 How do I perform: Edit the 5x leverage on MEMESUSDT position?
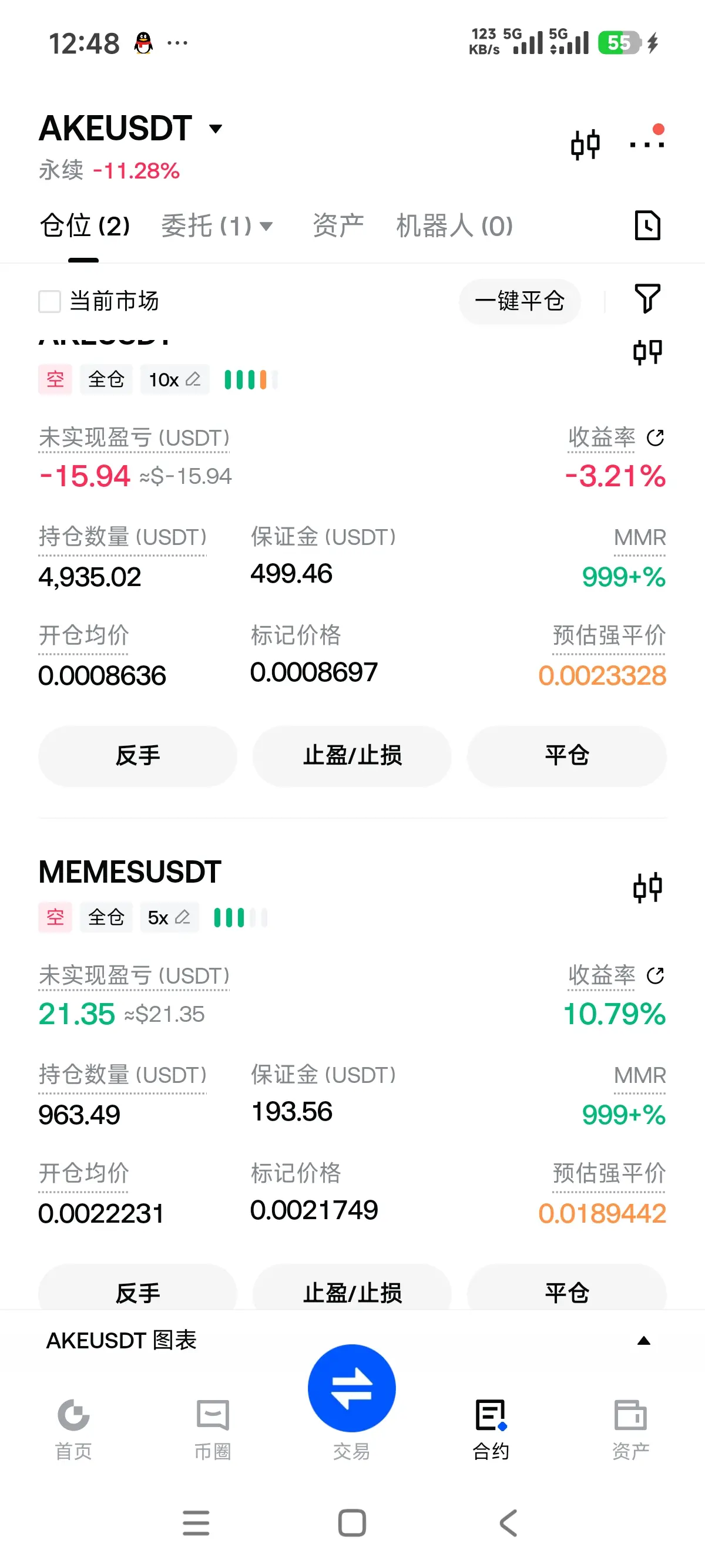point(169,917)
